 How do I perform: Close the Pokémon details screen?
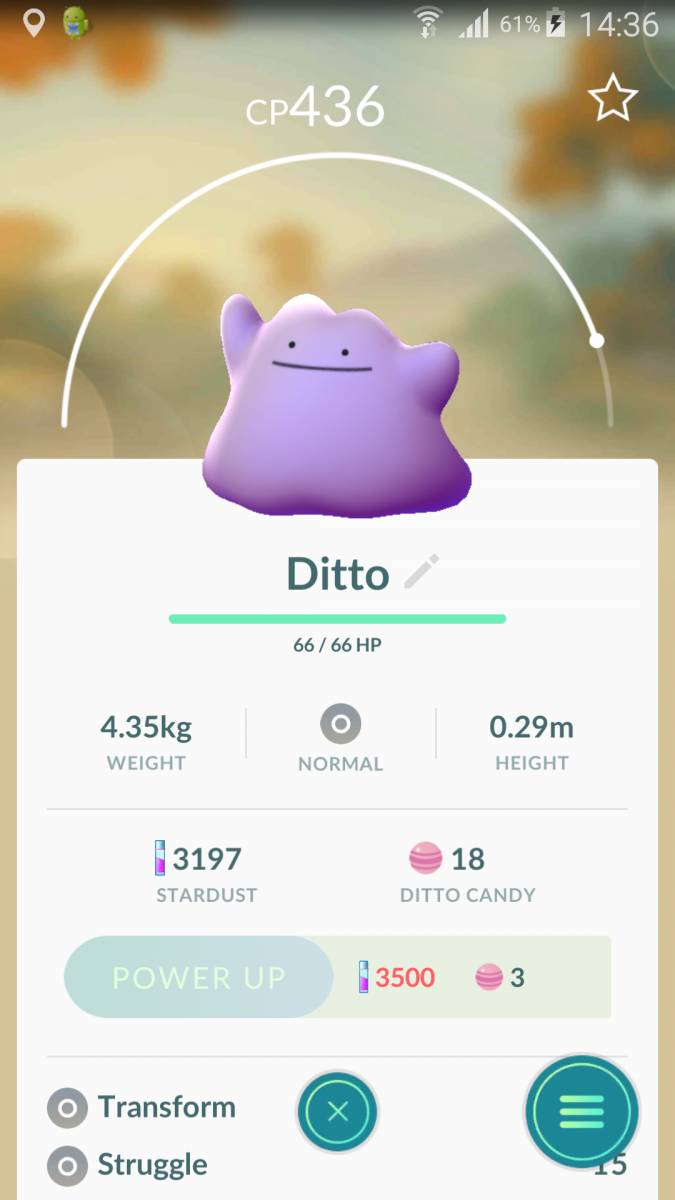coord(338,1111)
